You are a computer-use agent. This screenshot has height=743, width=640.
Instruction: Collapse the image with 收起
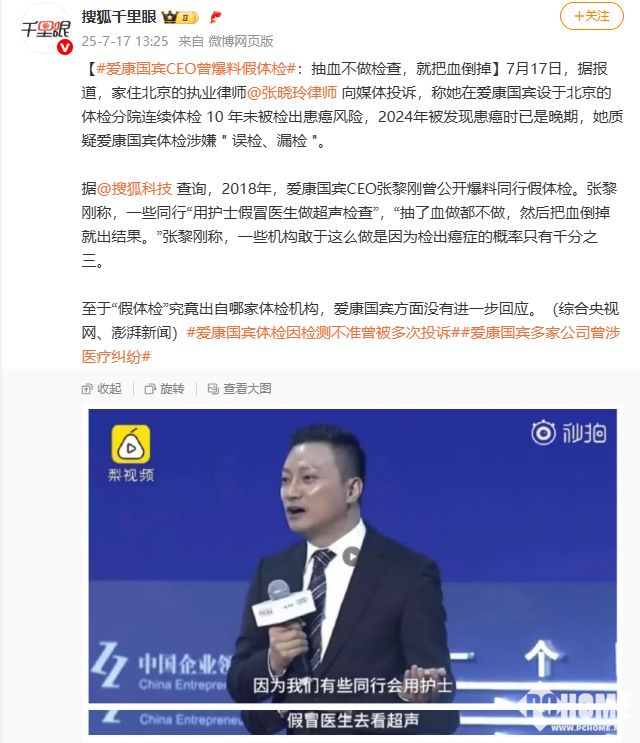(x=102, y=388)
